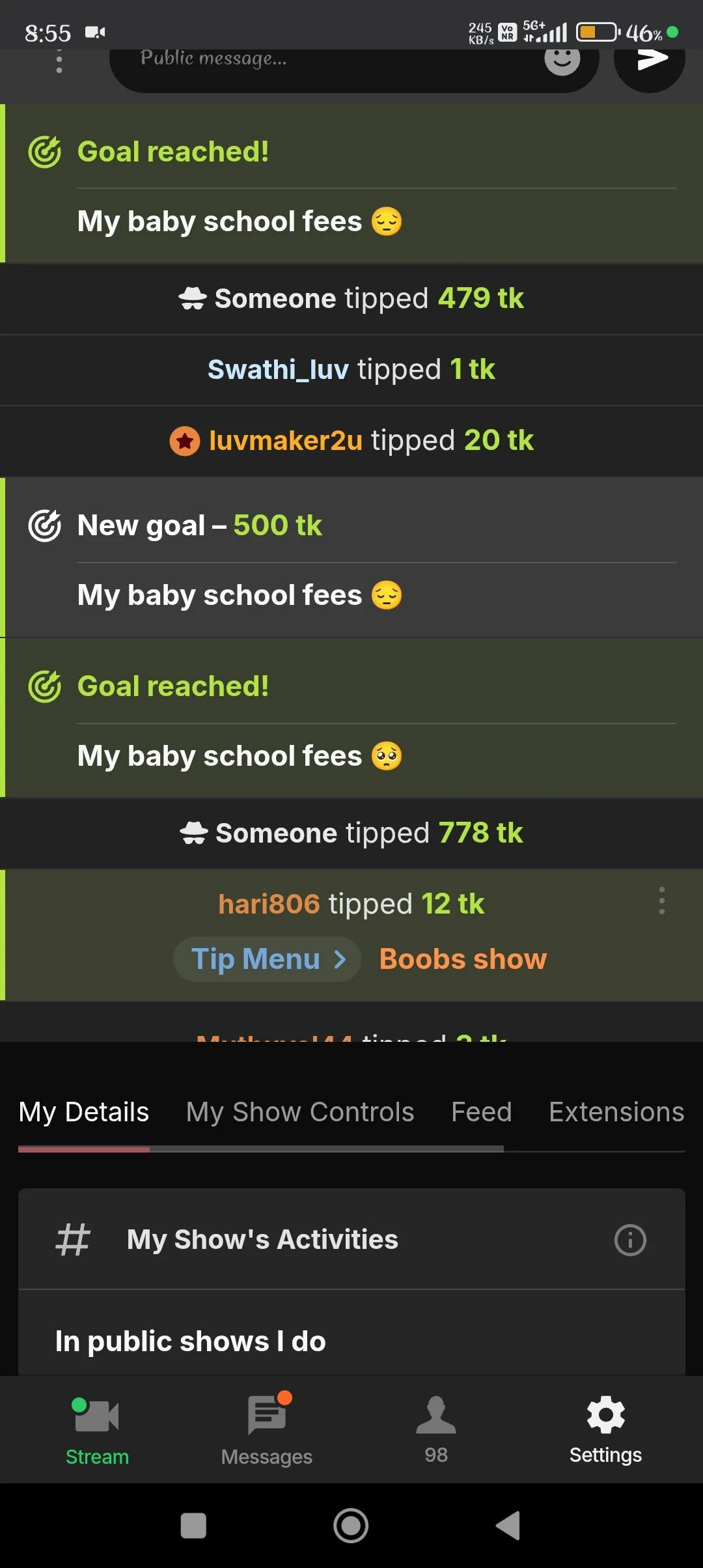Open Settings in bottom navigation

(605, 1429)
